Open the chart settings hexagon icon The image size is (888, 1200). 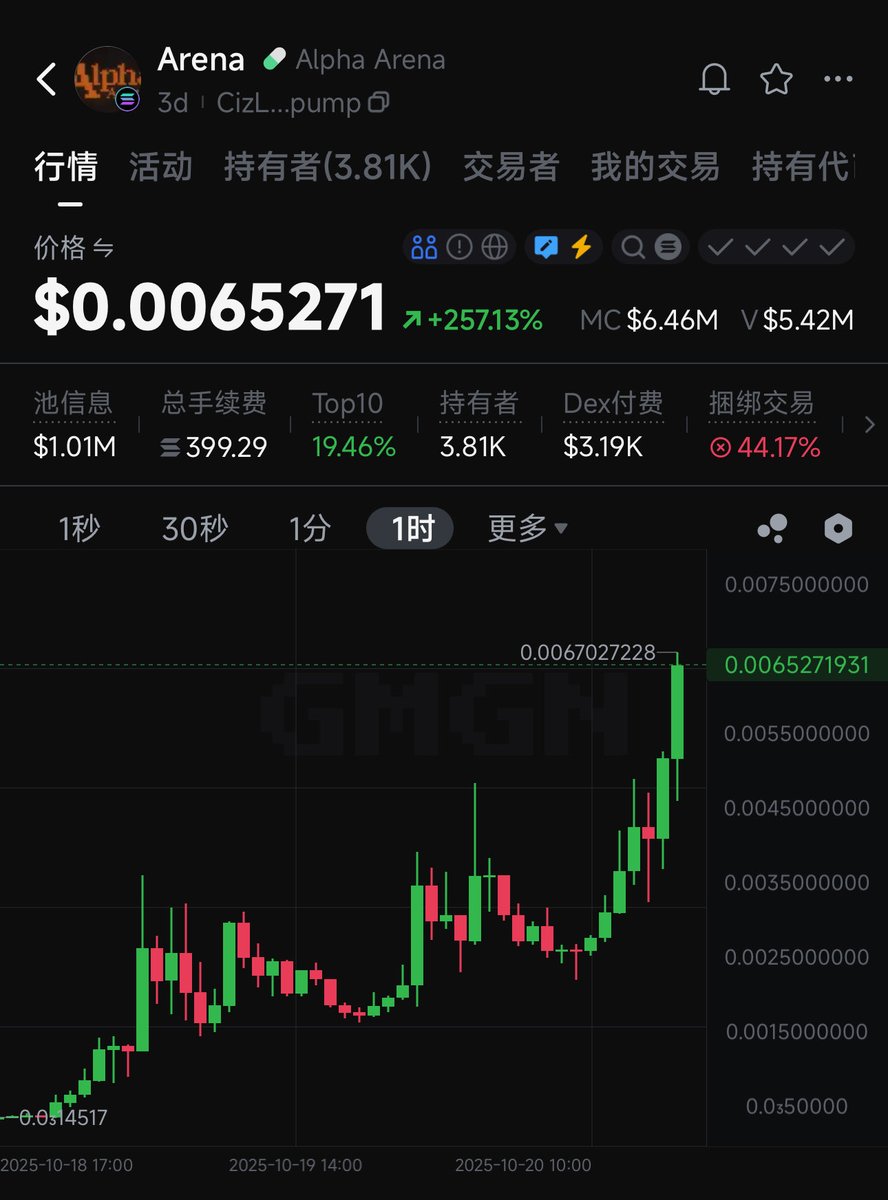point(838,529)
